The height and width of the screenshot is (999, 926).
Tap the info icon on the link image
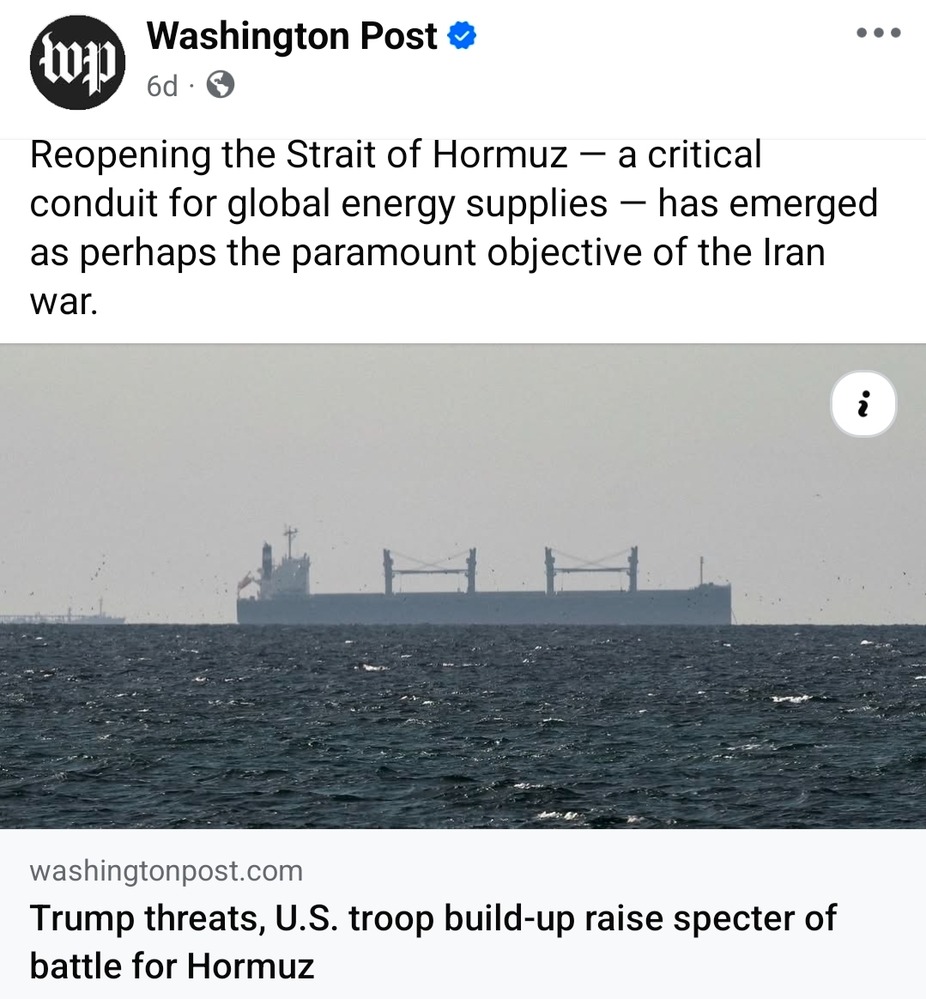[864, 405]
